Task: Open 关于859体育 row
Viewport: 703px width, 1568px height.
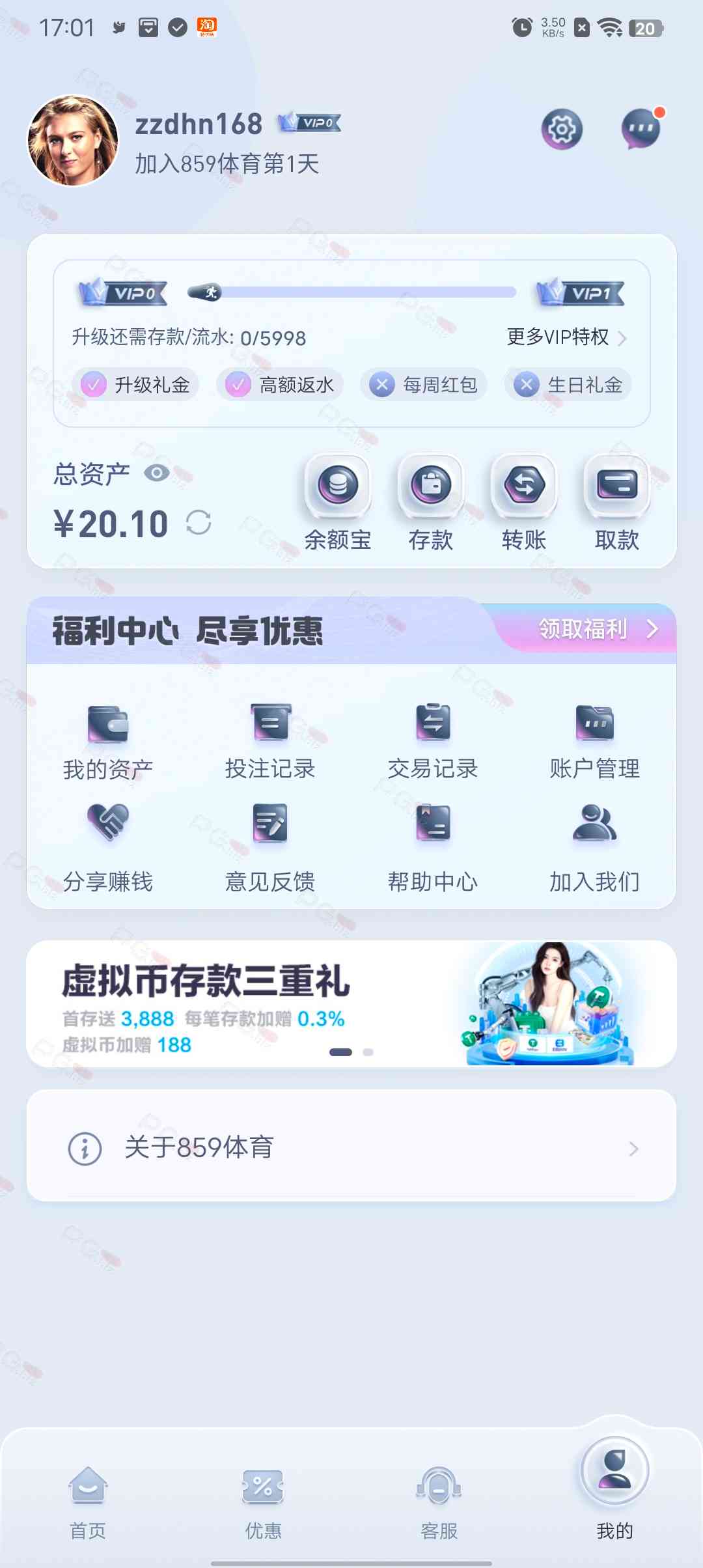Action: pyautogui.click(x=351, y=1147)
